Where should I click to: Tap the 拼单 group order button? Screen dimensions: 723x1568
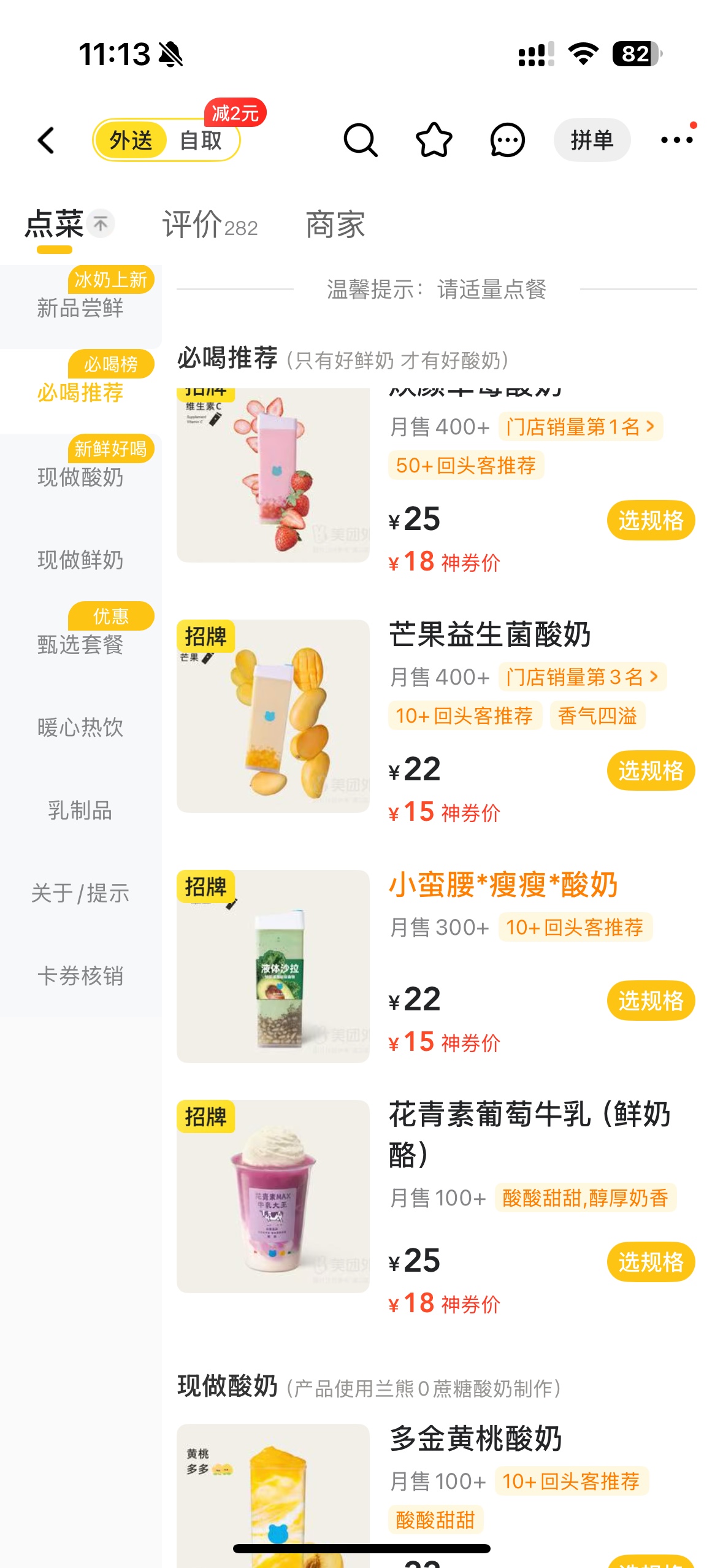point(592,140)
